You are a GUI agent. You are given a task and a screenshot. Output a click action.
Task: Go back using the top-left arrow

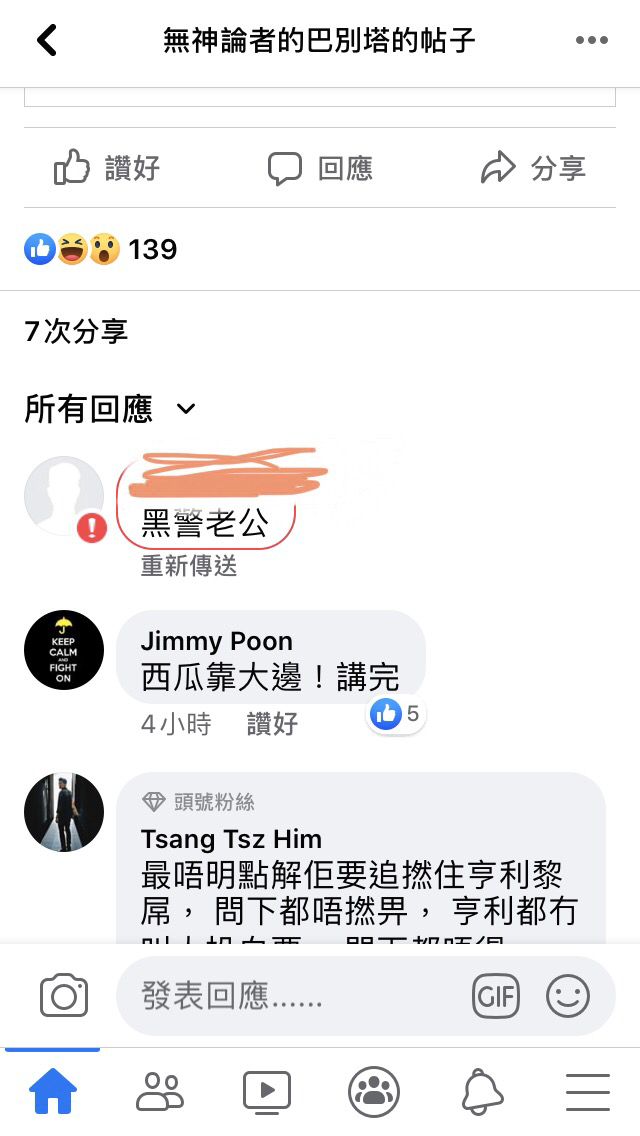click(47, 40)
